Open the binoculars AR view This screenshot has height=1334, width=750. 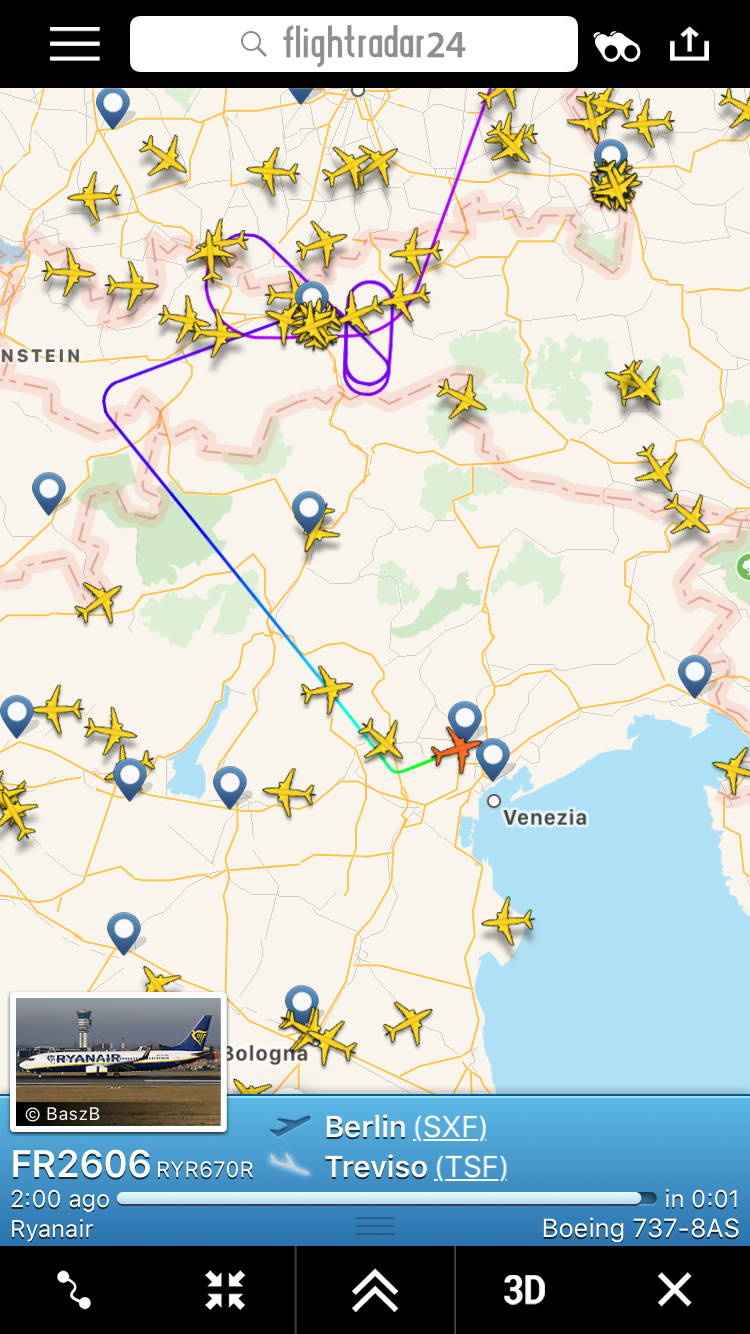pos(616,46)
